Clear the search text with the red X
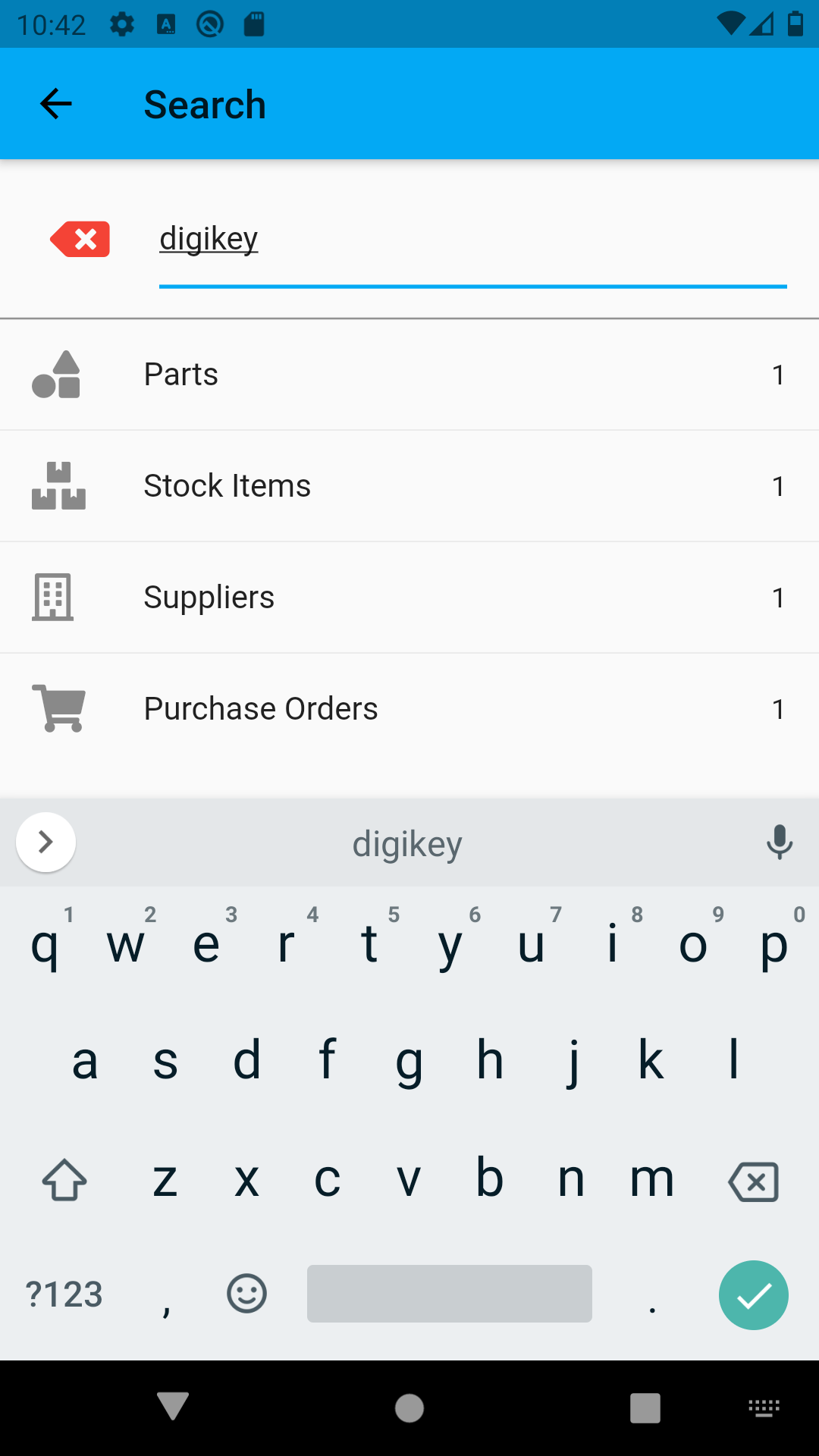819x1456 pixels. [80, 240]
